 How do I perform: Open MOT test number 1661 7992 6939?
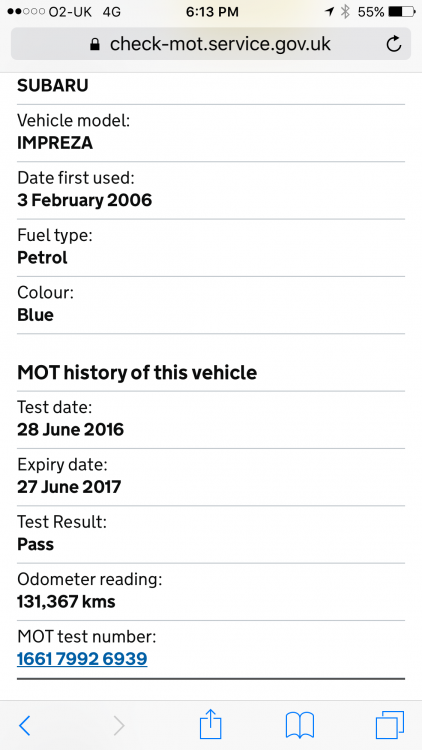[x=82, y=659]
